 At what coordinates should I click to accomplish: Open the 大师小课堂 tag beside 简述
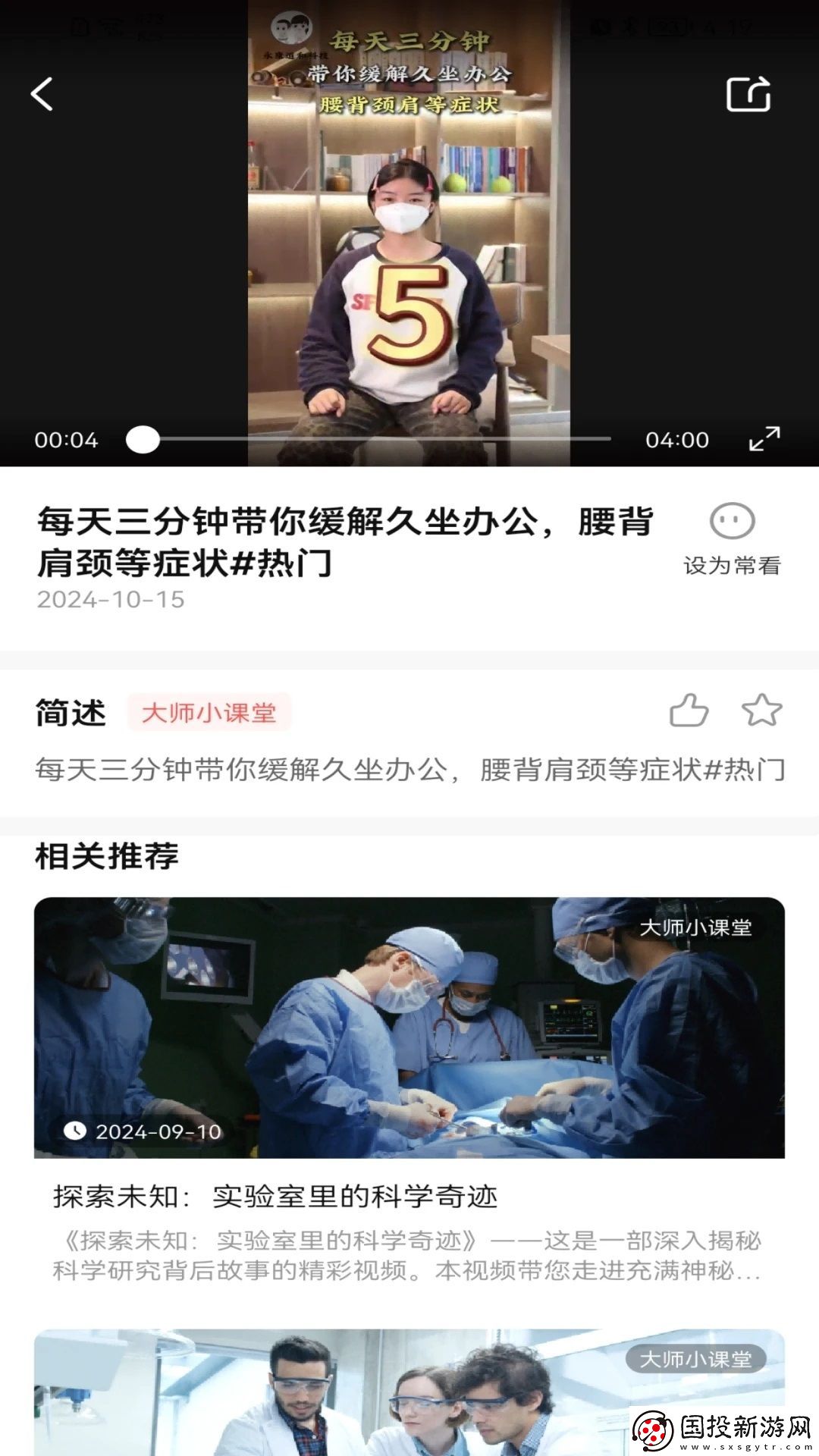(209, 713)
